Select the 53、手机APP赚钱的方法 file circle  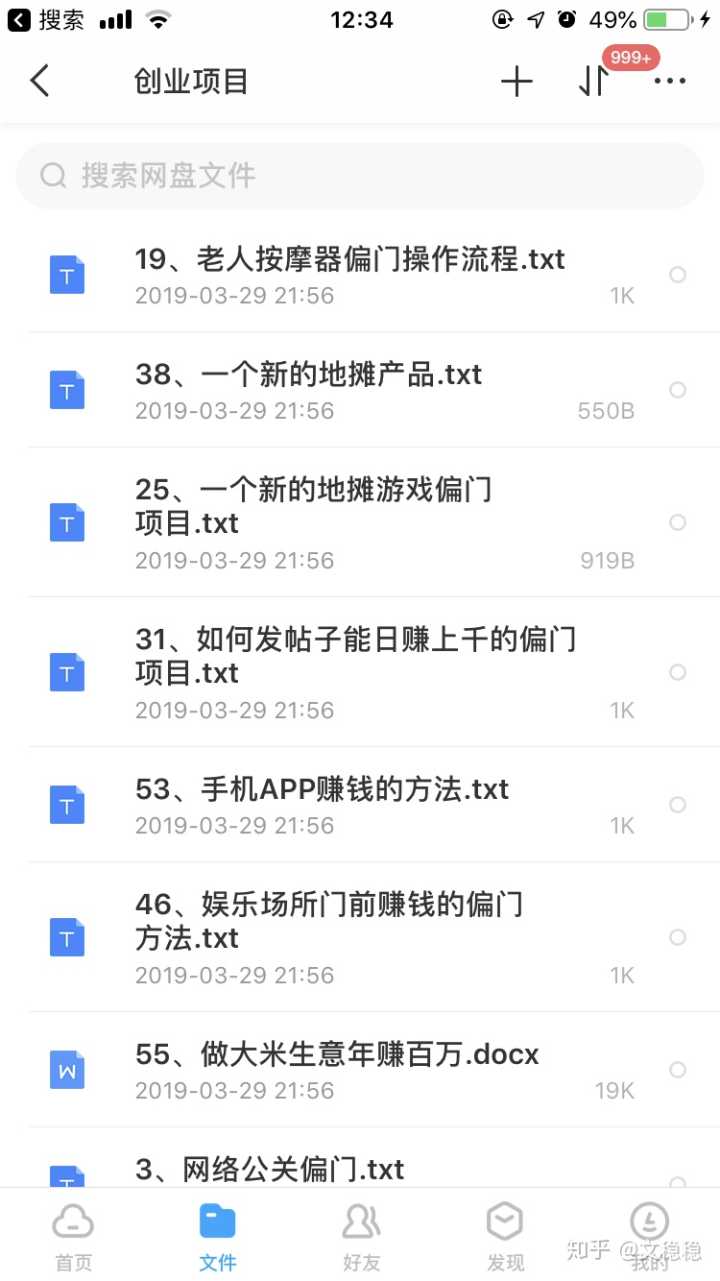pyautogui.click(x=678, y=805)
